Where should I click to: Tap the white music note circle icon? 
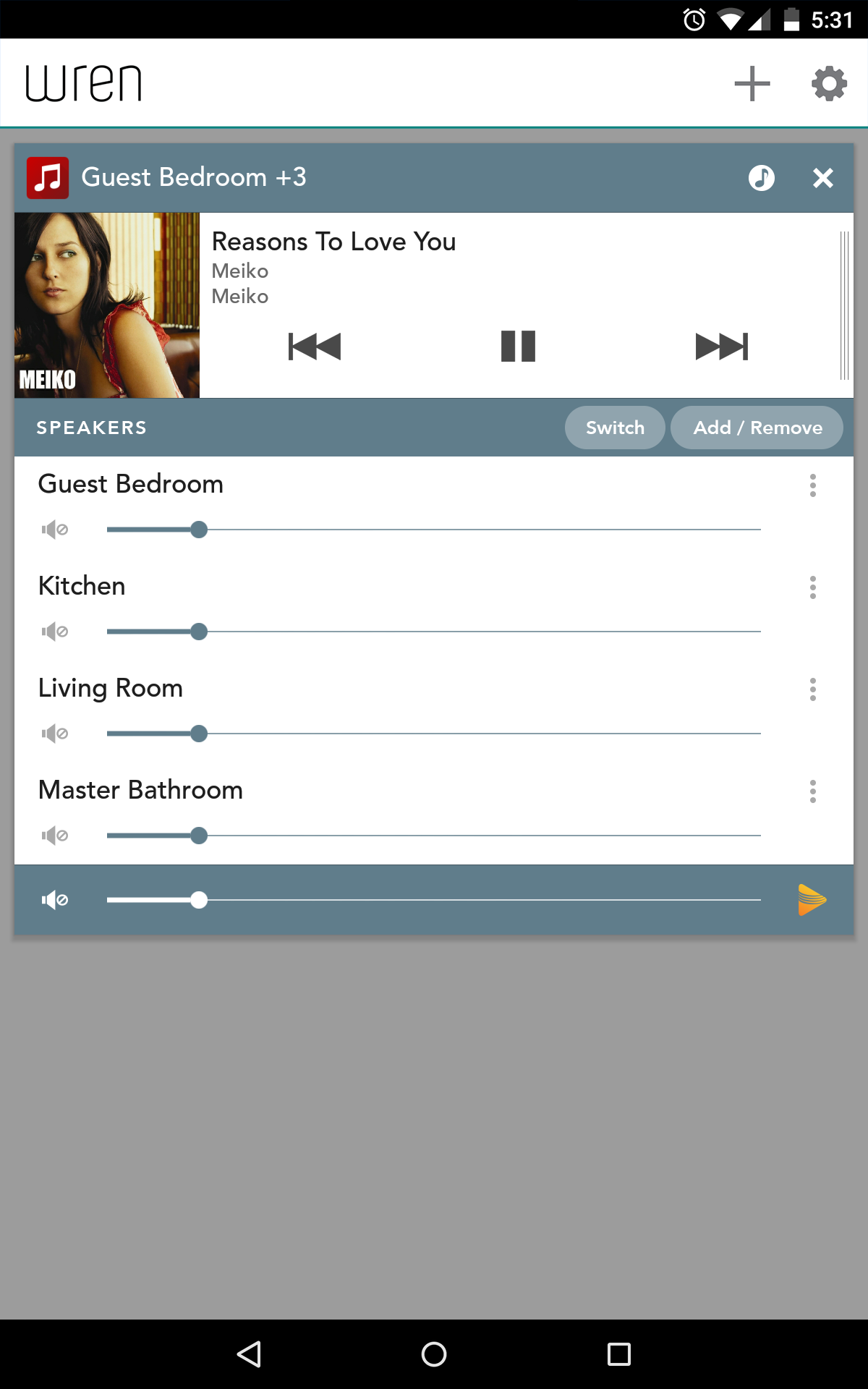click(761, 178)
